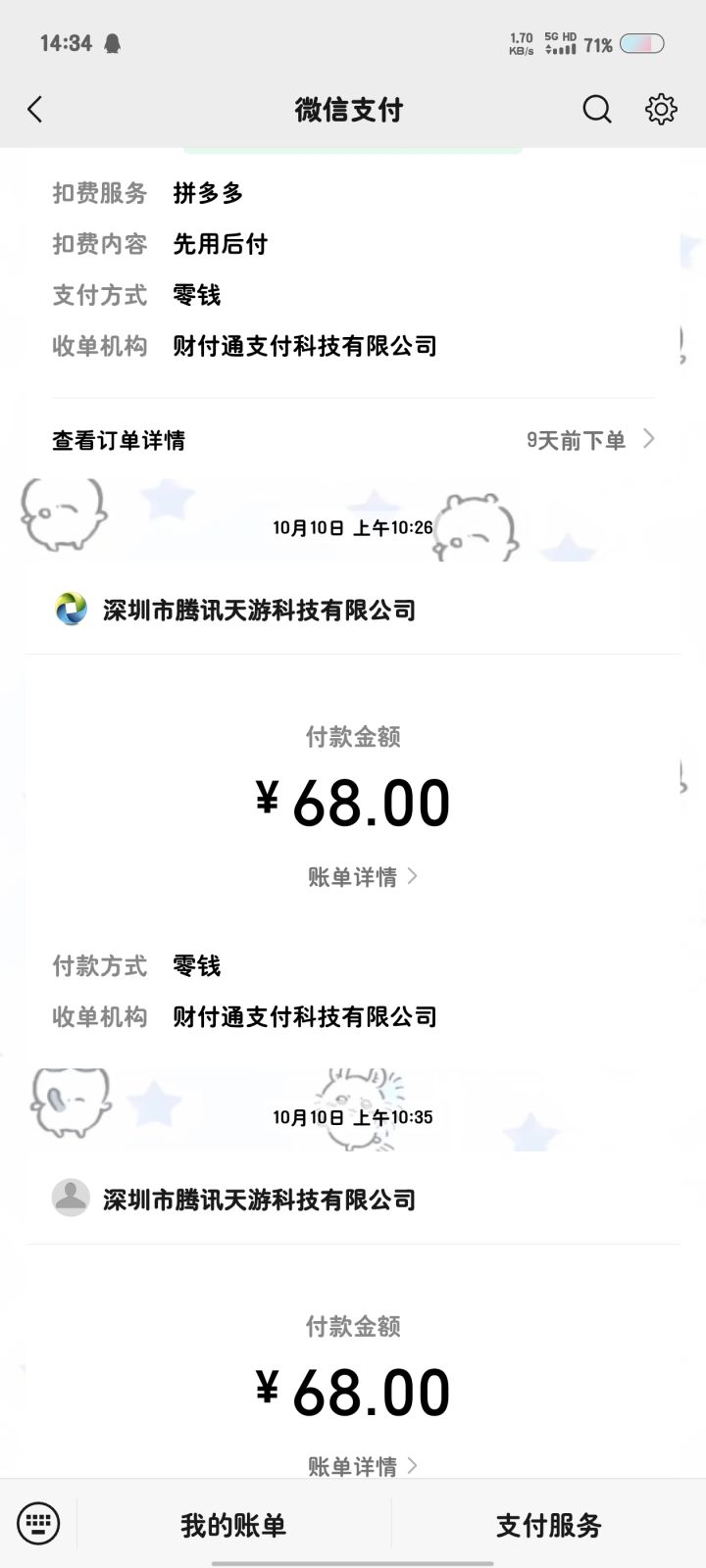Tap 先用后付 deduction content row
This screenshot has height=1568, width=706.
[218, 244]
